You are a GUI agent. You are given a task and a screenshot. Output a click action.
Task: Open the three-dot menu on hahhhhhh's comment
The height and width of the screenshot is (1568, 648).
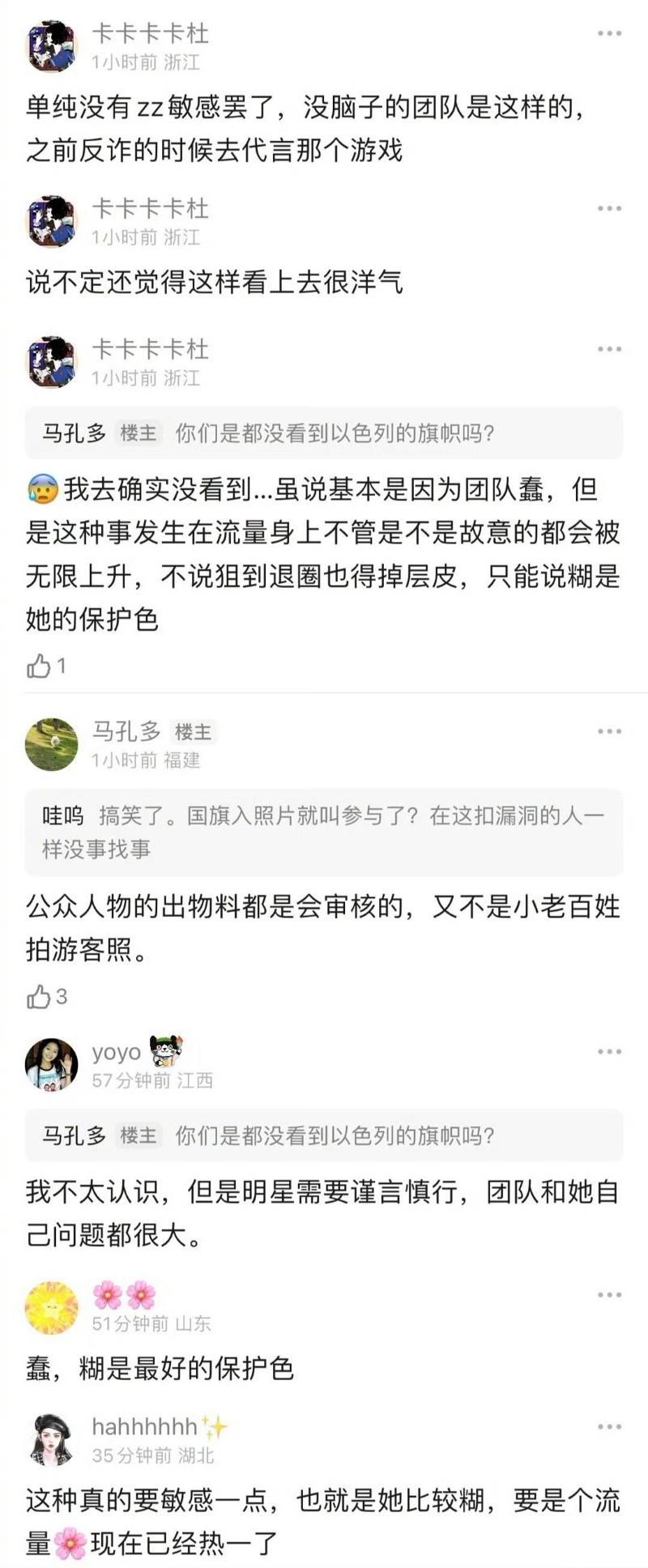click(x=609, y=1427)
